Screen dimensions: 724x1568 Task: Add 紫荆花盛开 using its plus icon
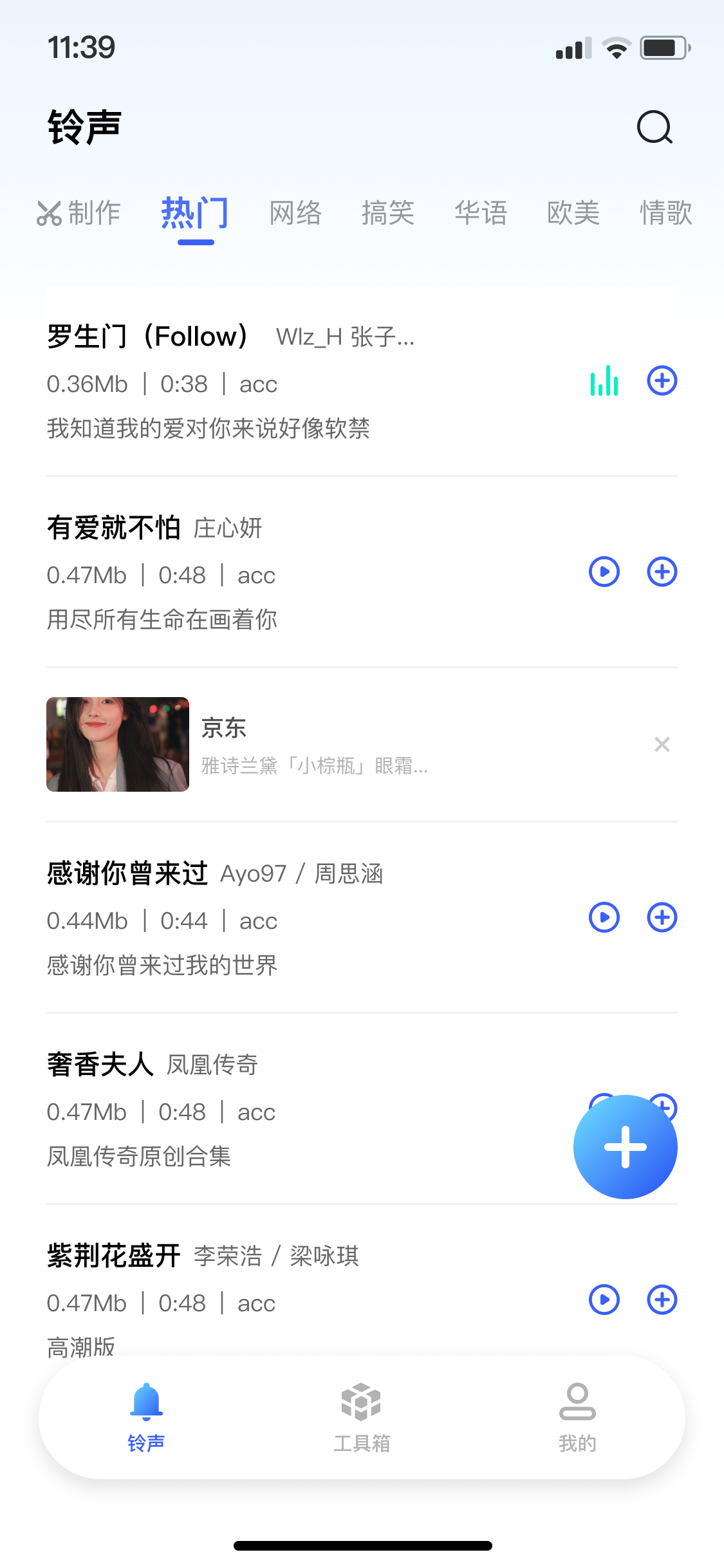point(662,1300)
